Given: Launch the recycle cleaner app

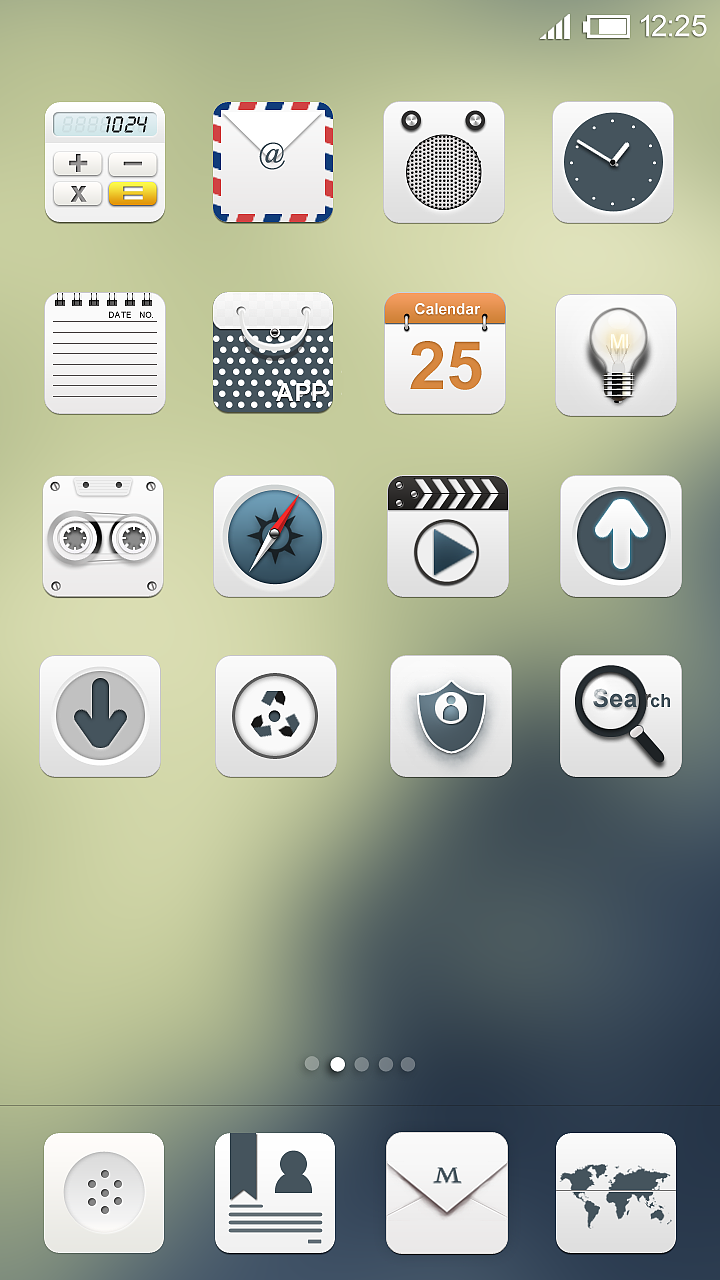Looking at the screenshot, I should pyautogui.click(x=276, y=716).
